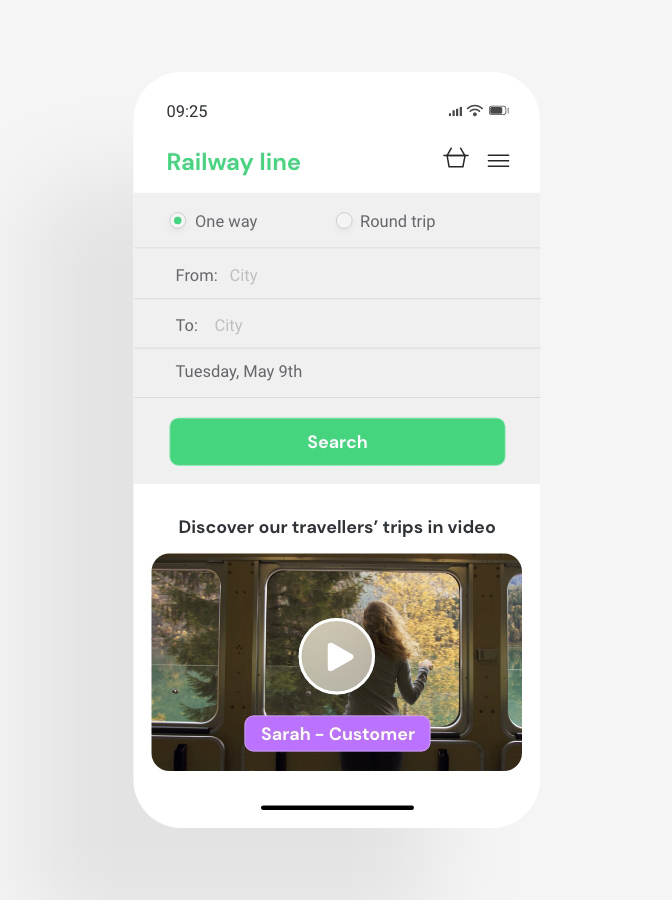Tap the green Search button
The height and width of the screenshot is (900, 672).
337,442
